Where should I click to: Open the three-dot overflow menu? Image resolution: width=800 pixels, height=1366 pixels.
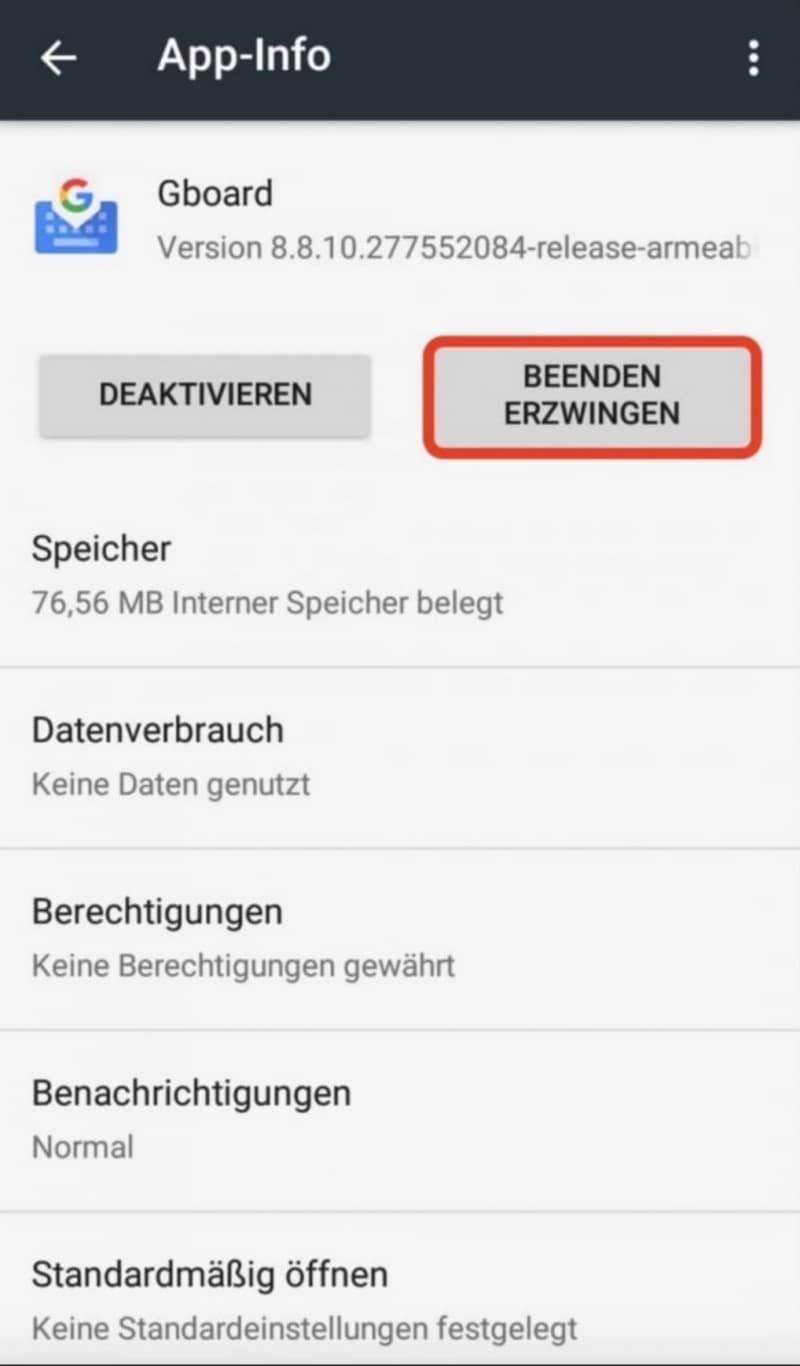(x=753, y=59)
